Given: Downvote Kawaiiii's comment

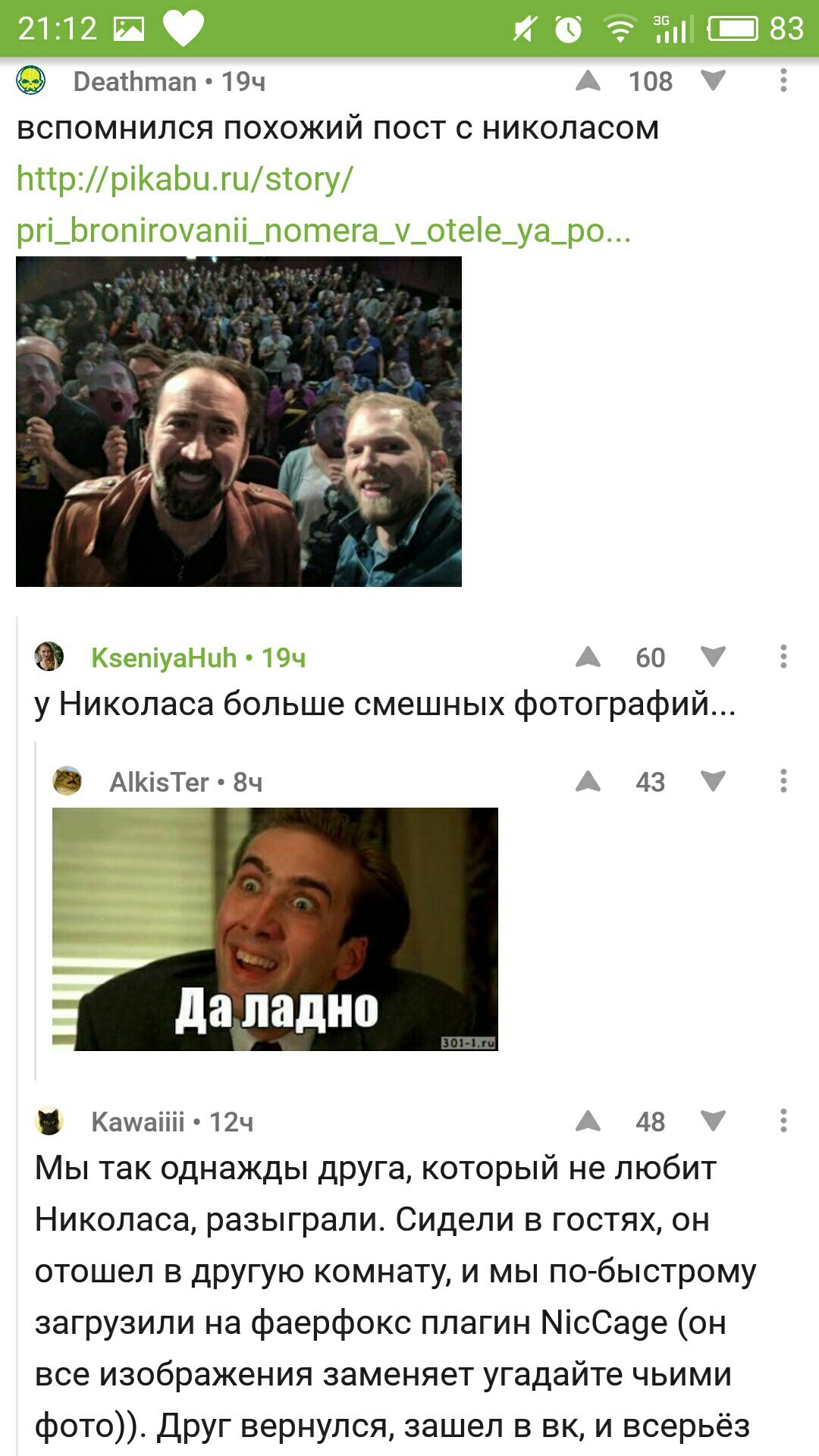Looking at the screenshot, I should point(713,1122).
